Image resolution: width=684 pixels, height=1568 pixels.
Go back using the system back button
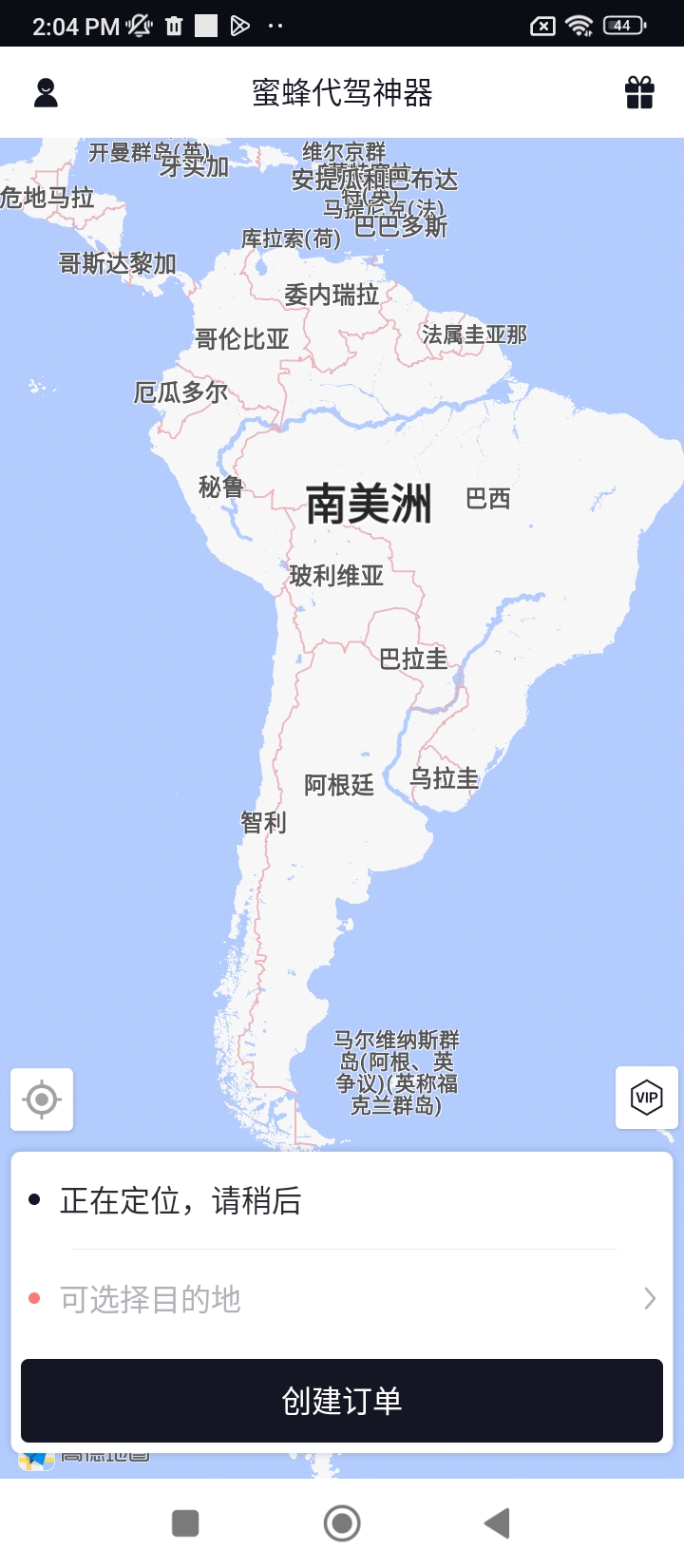pos(497,1523)
